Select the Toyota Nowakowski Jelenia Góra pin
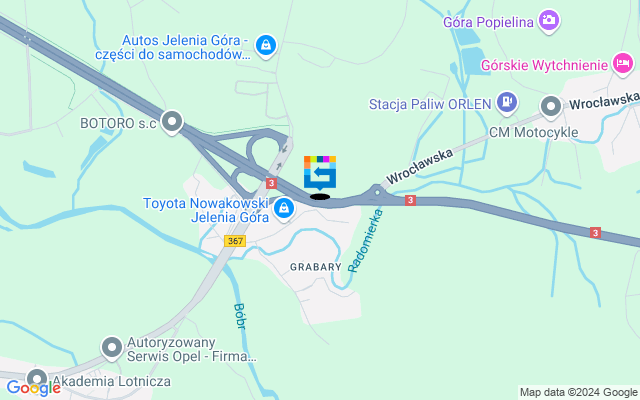Viewport: 640px width, 400px height. 284,208
